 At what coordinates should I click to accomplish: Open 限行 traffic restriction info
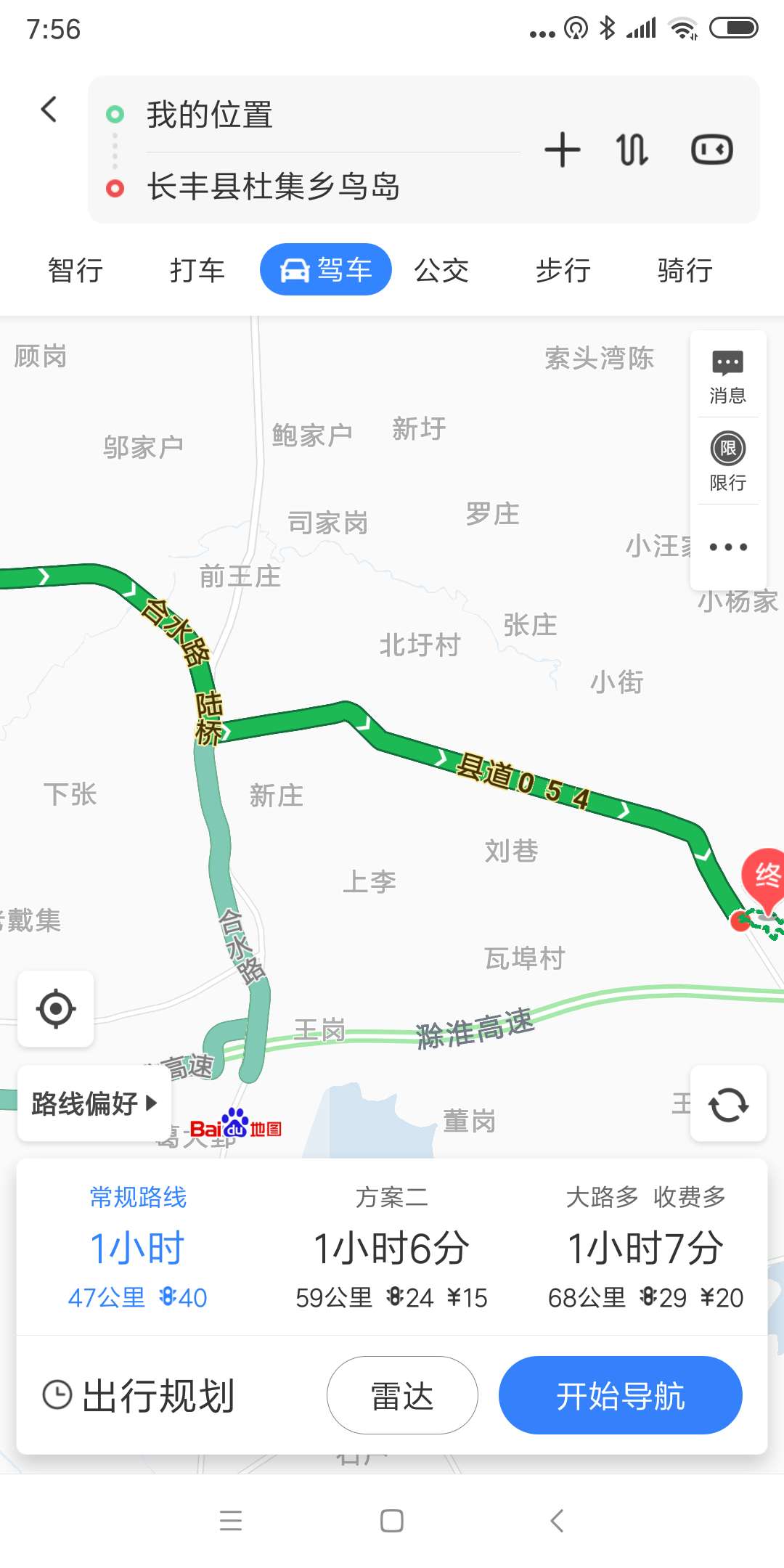(x=727, y=462)
